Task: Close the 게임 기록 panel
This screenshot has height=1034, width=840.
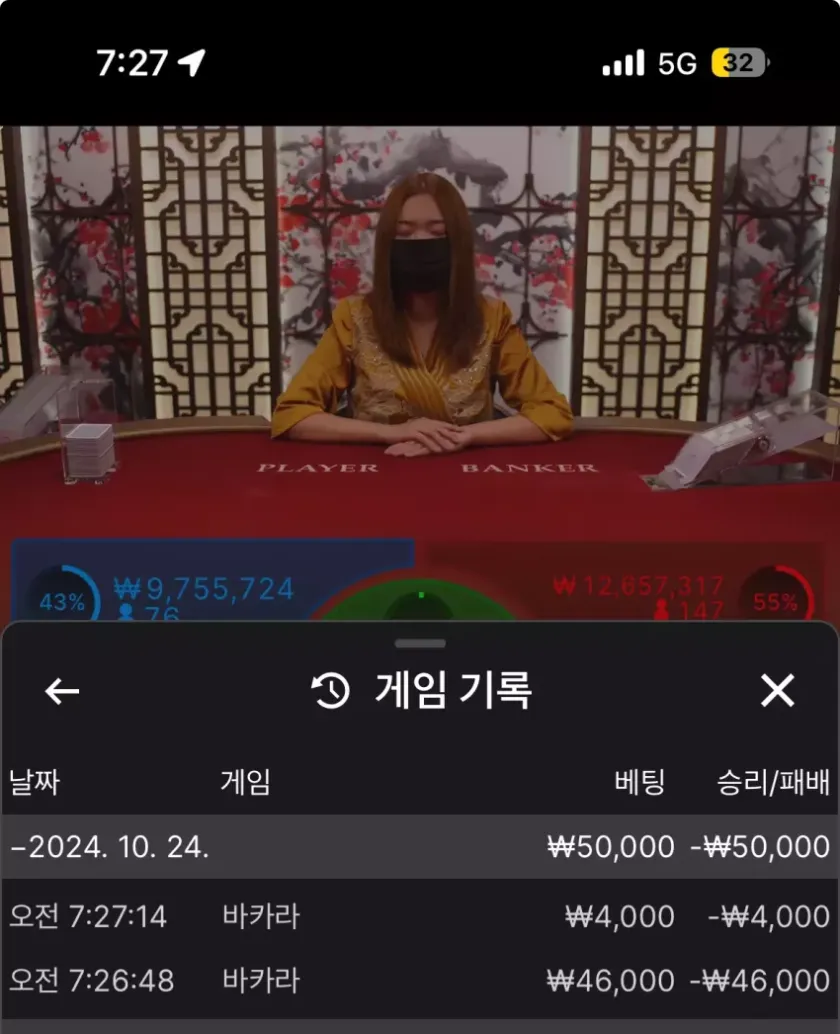Action: coord(777,691)
